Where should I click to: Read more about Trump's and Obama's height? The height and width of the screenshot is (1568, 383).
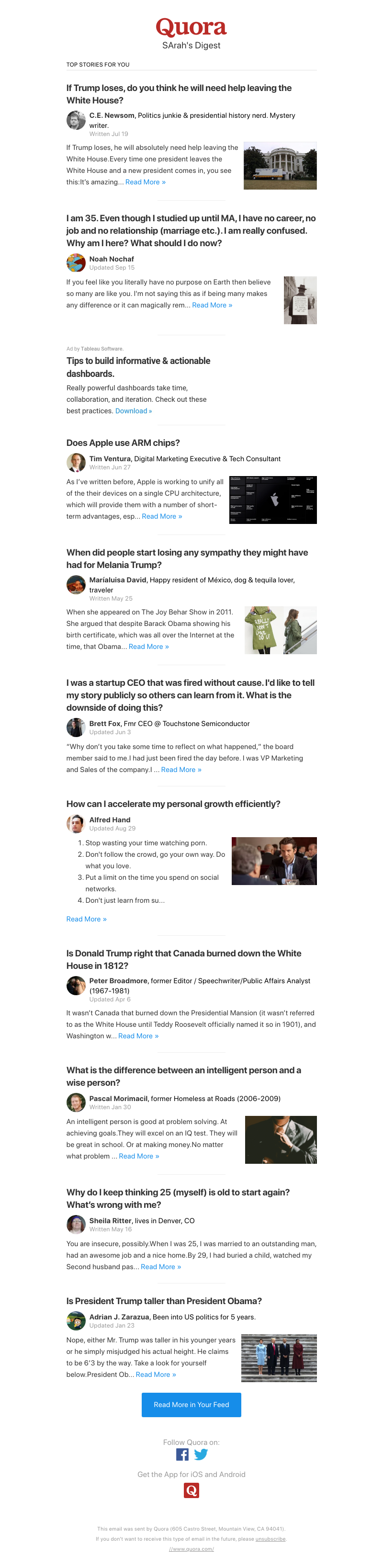pyautogui.click(x=156, y=1375)
